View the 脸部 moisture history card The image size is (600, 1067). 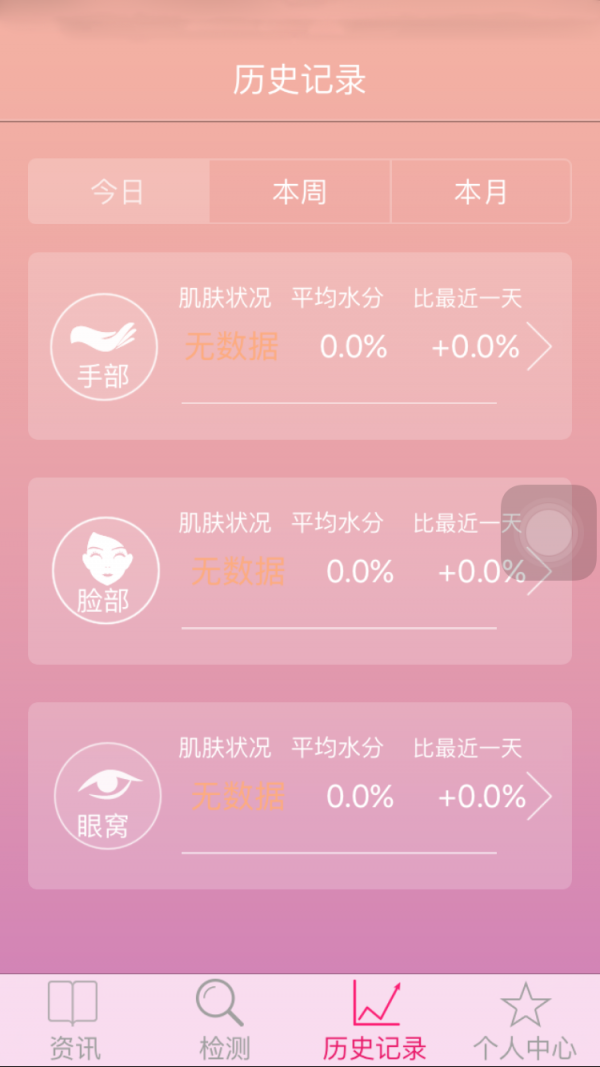(x=300, y=571)
